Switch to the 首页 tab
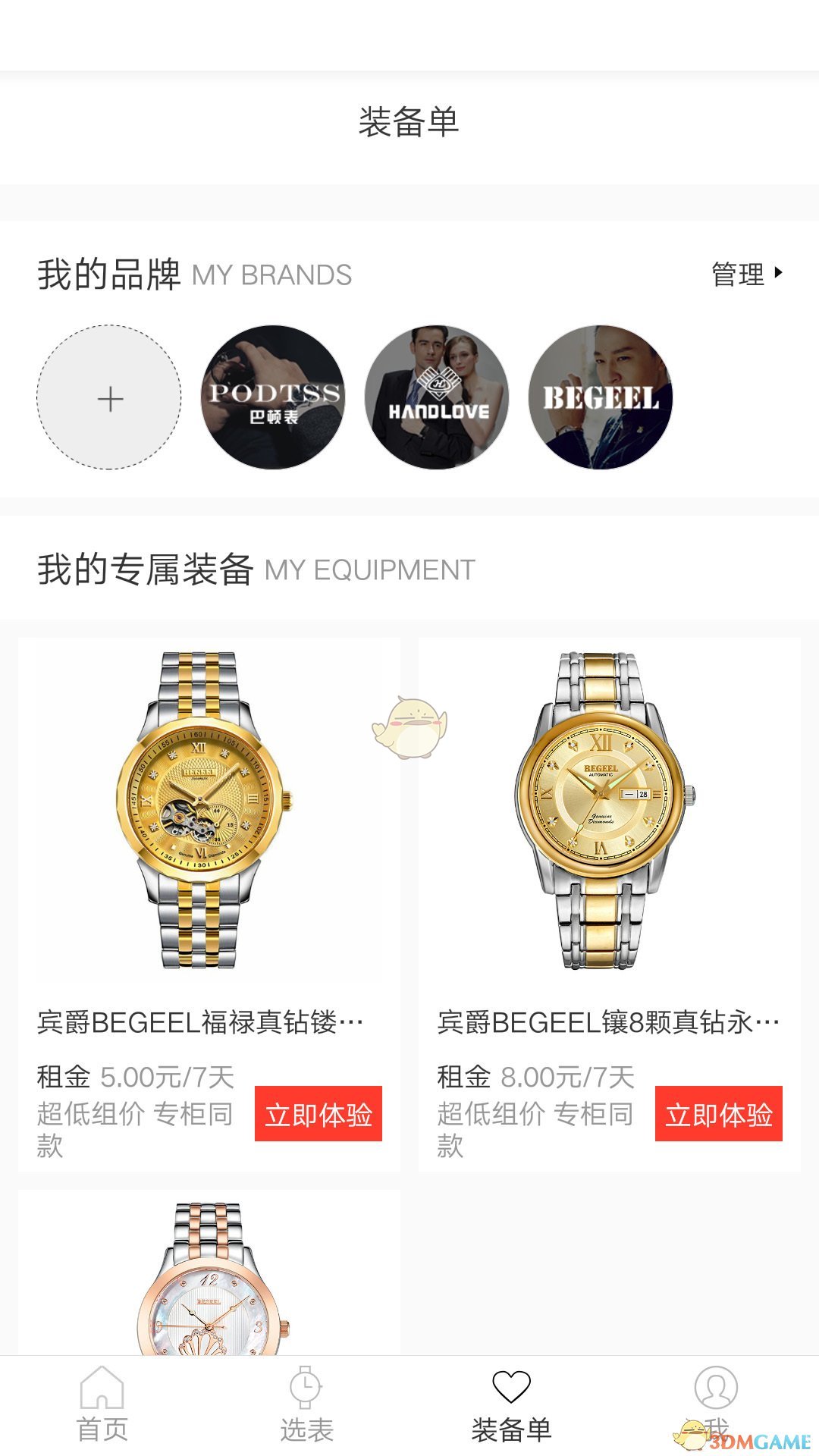The width and height of the screenshot is (819, 1456). pos(102,1407)
